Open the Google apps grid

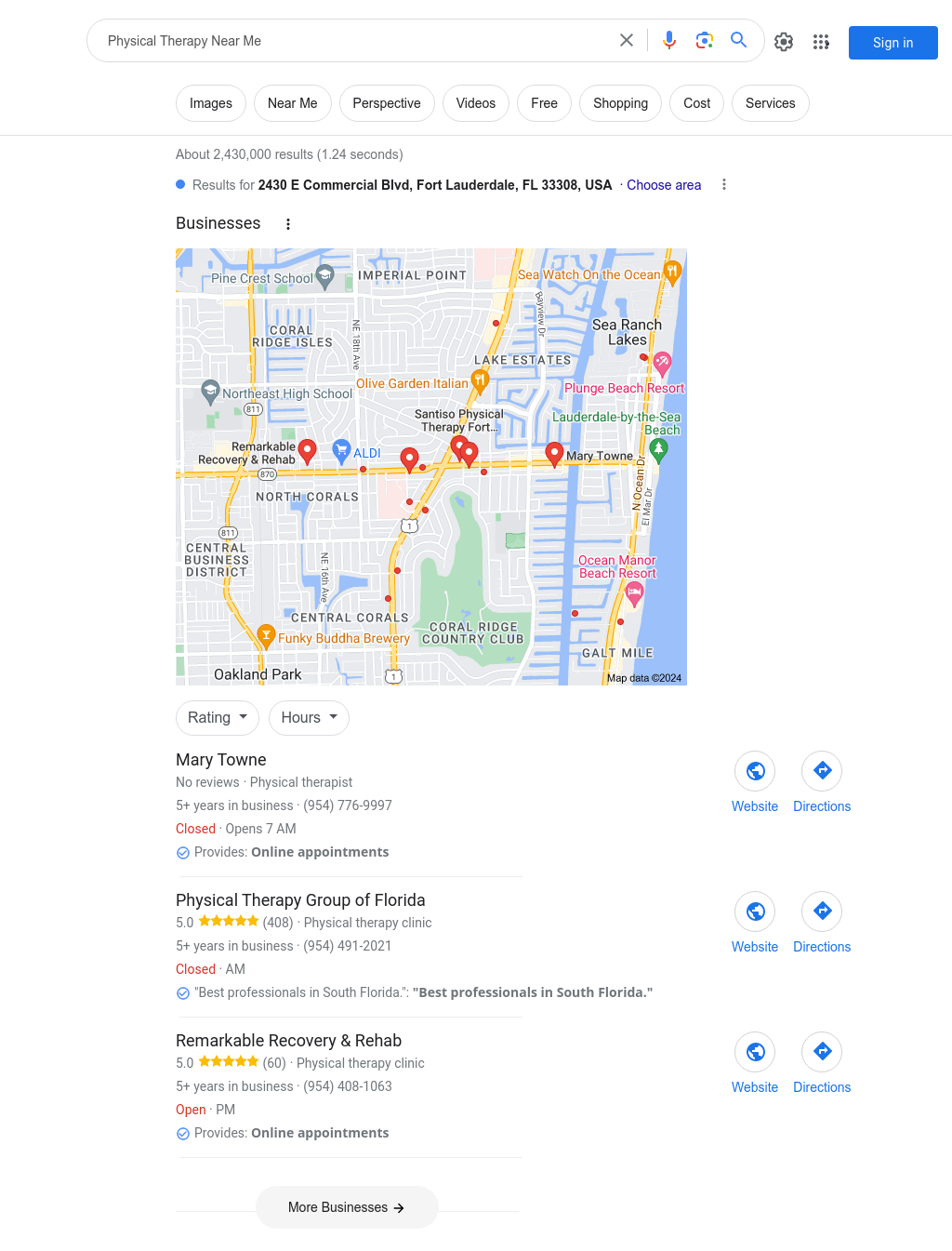point(821,42)
